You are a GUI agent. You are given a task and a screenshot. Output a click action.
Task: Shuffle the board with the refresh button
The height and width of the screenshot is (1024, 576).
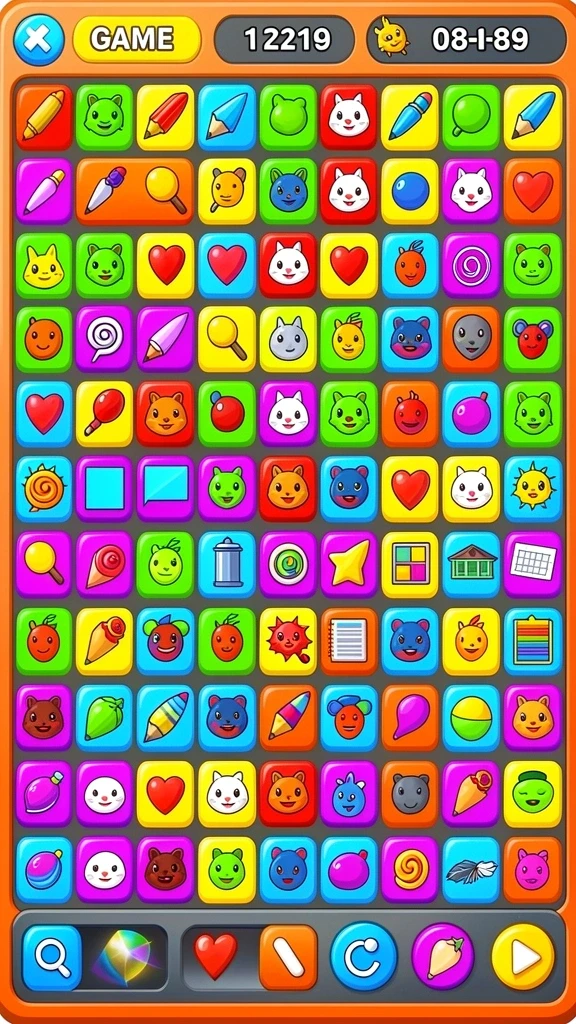pyautogui.click(x=364, y=956)
